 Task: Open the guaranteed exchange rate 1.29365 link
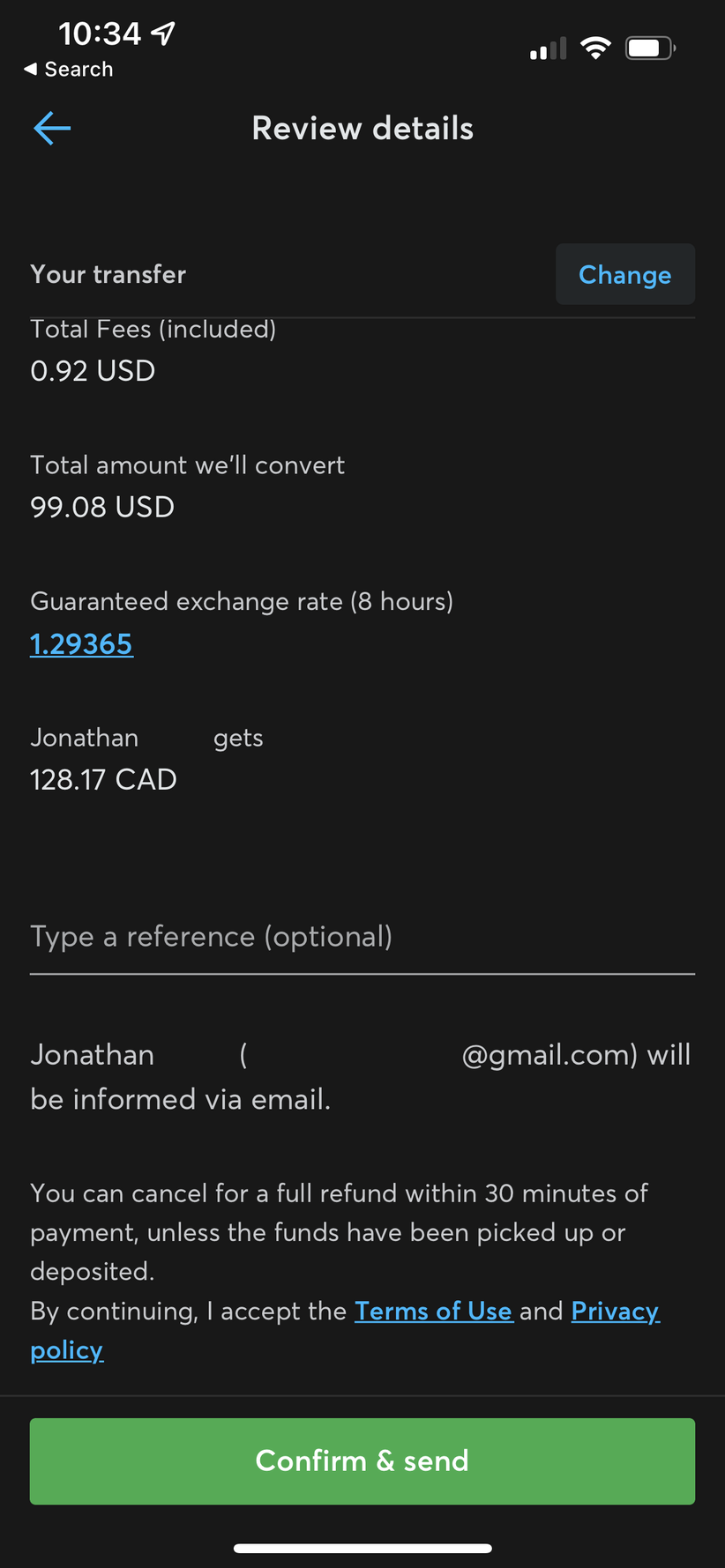click(81, 644)
